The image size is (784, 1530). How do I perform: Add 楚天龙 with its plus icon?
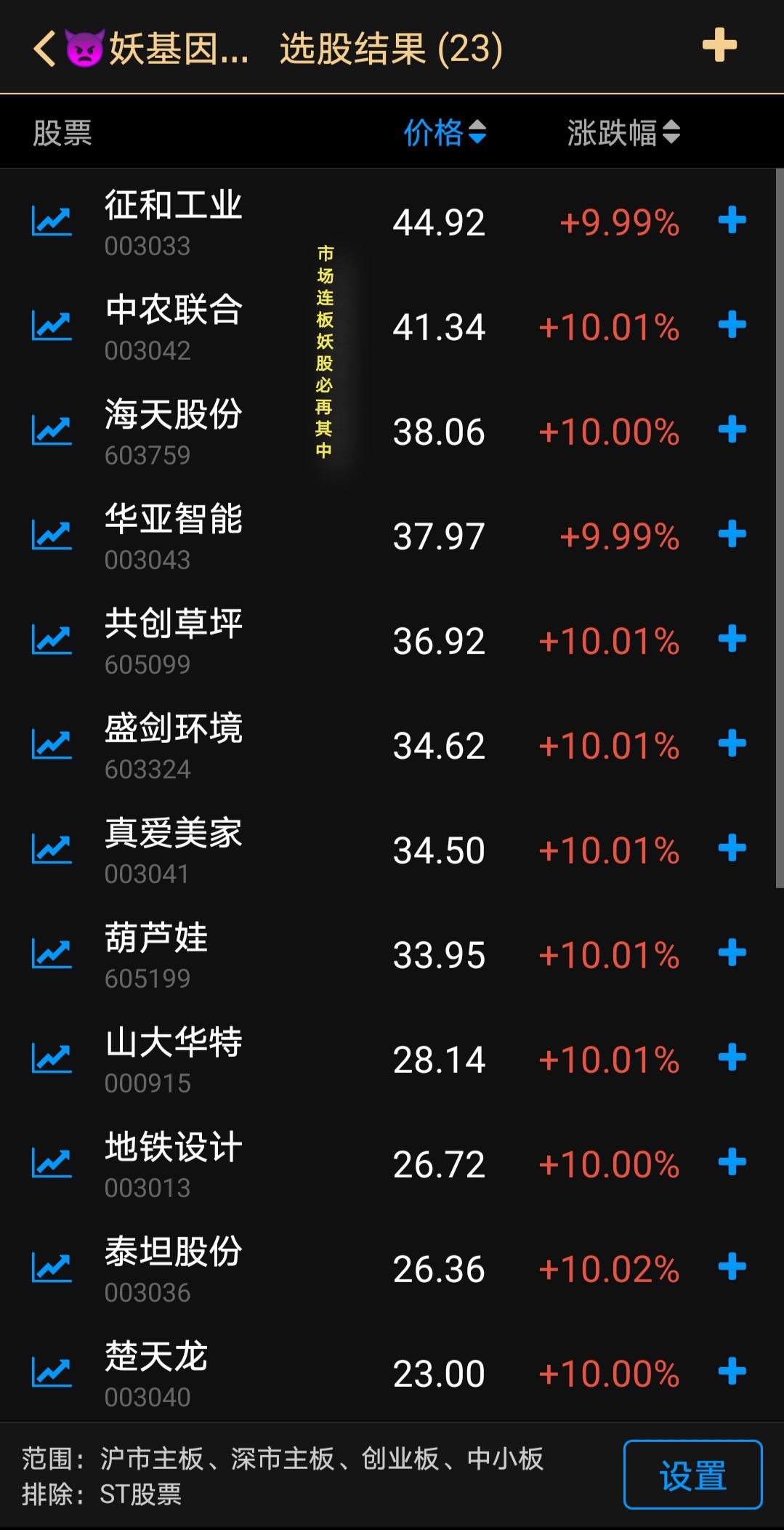coord(732,1372)
